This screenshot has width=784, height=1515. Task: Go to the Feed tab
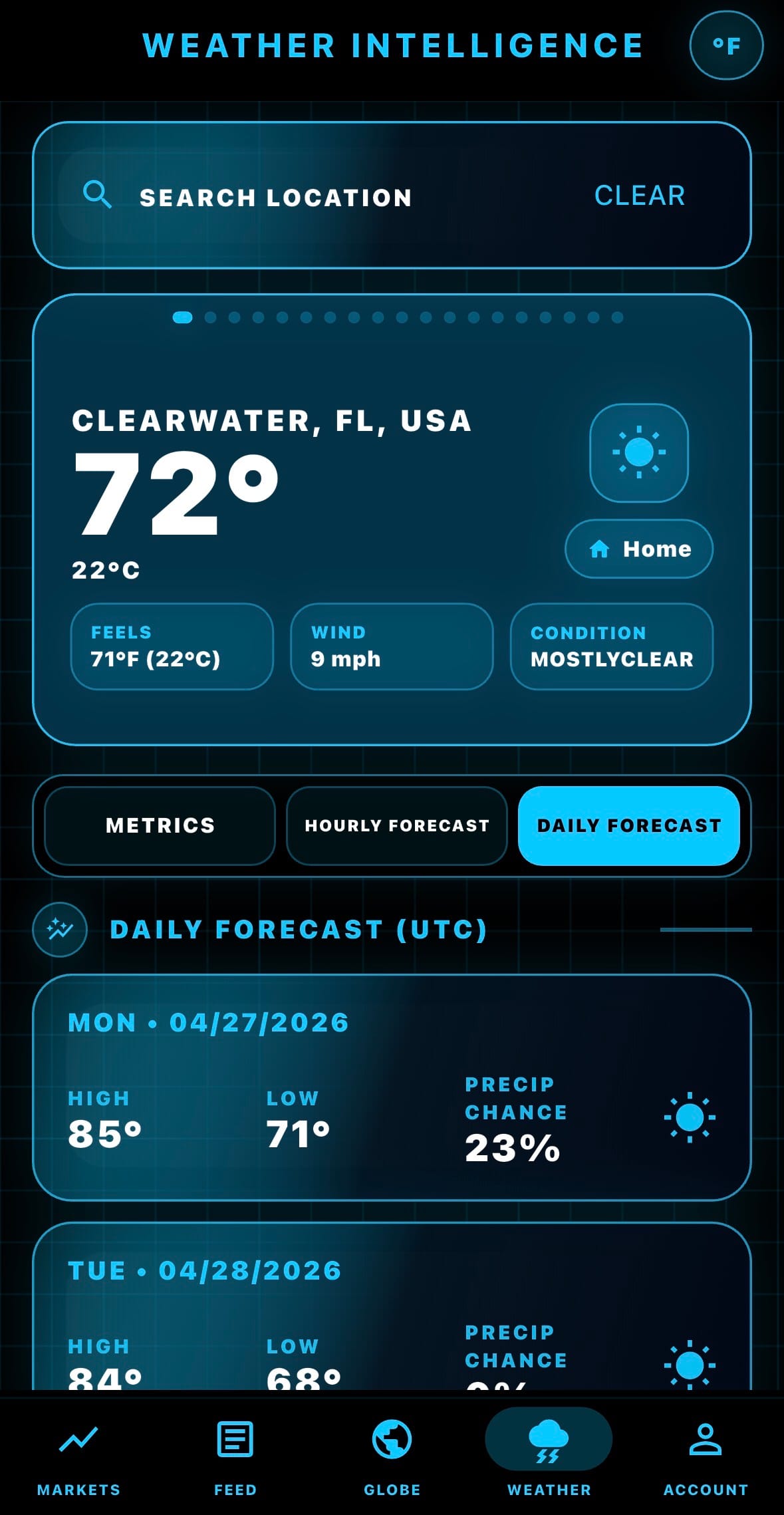235,1454
